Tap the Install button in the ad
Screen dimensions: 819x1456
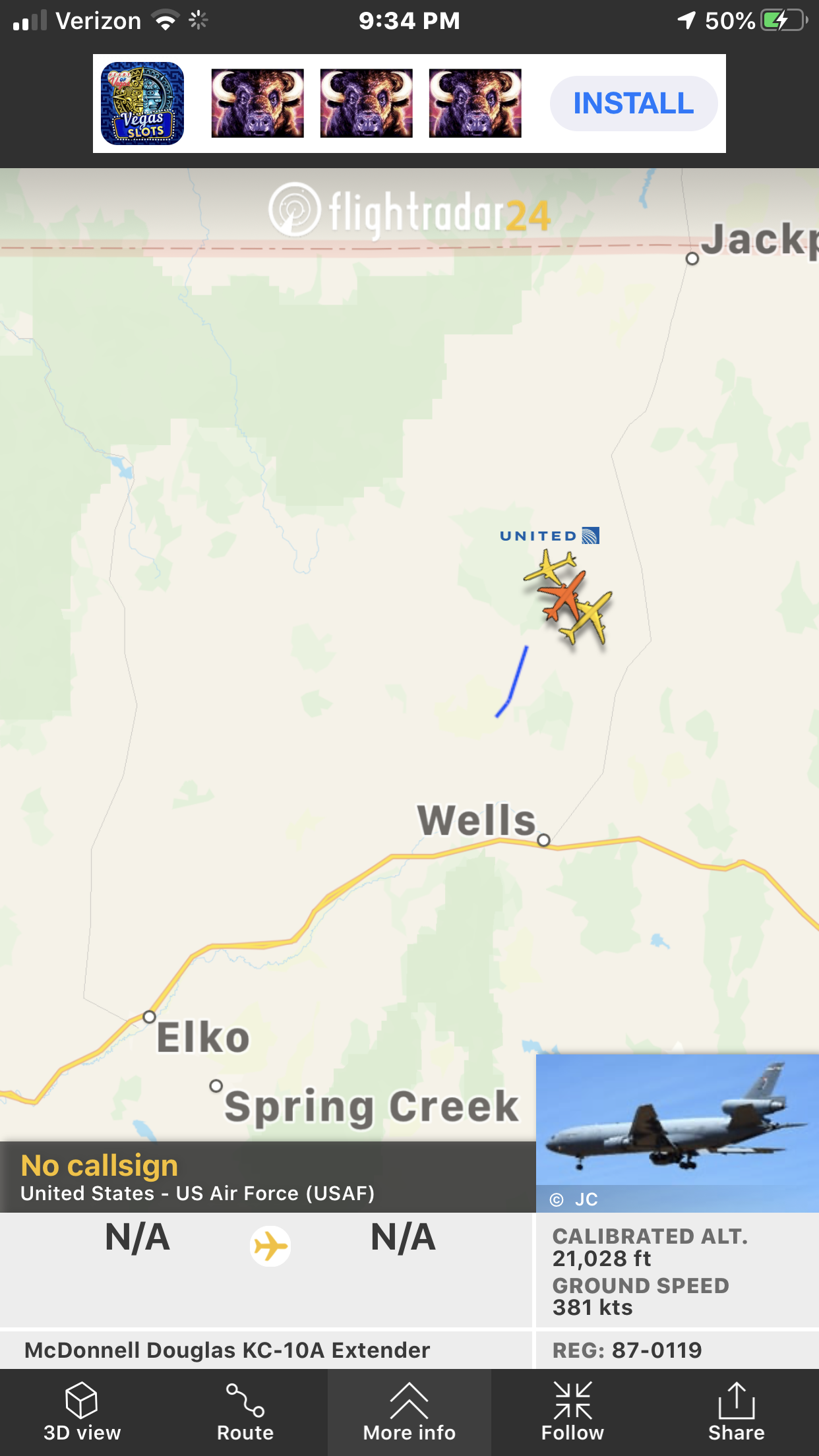634,104
